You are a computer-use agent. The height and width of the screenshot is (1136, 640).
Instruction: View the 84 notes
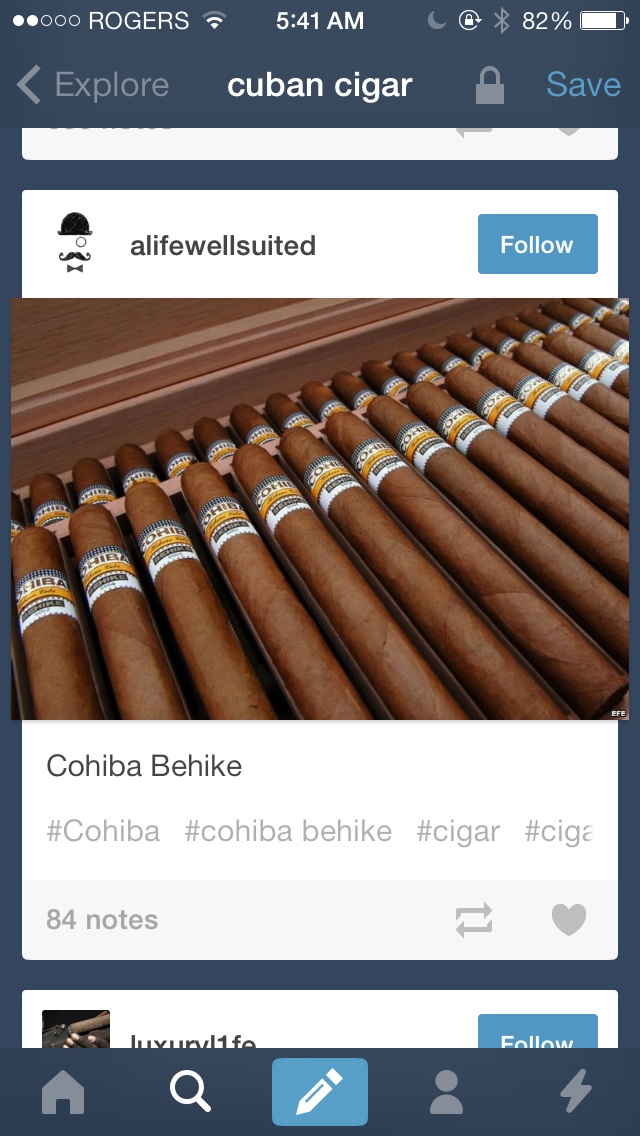[102, 919]
